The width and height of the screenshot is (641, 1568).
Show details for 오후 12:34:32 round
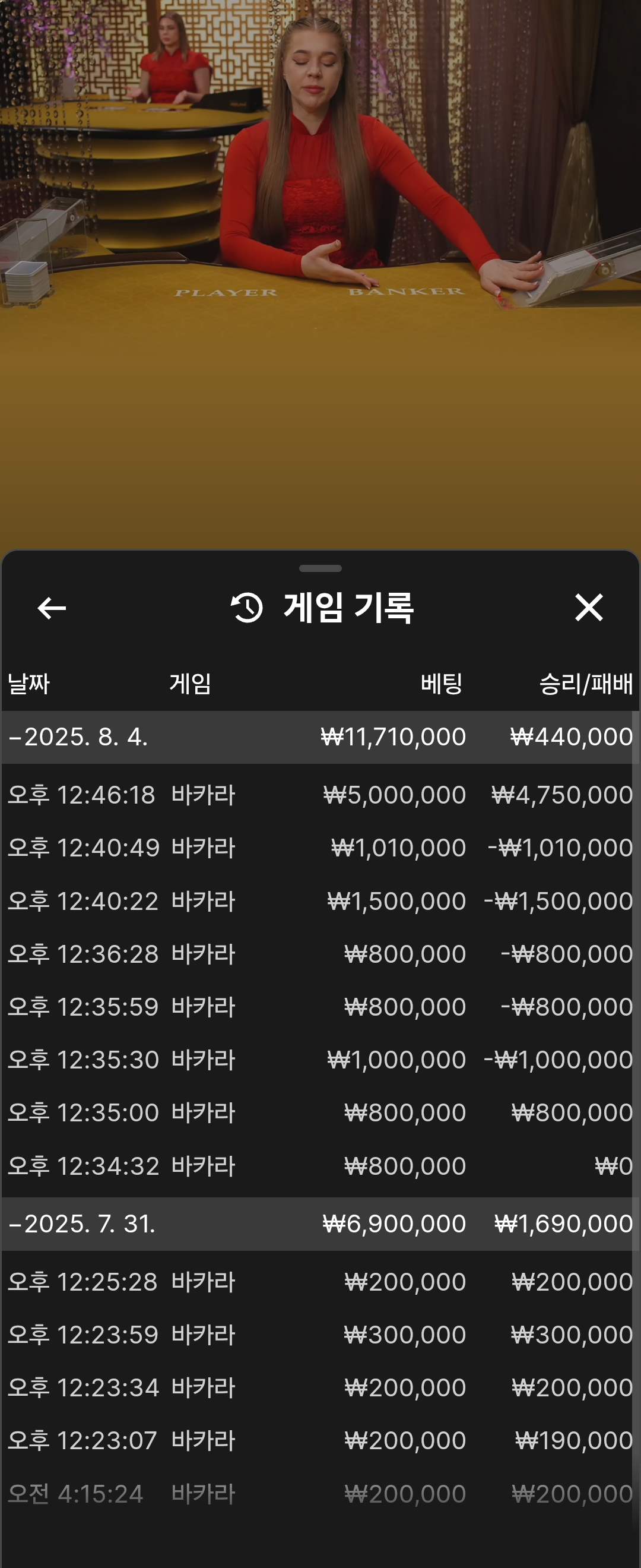pos(320,1166)
